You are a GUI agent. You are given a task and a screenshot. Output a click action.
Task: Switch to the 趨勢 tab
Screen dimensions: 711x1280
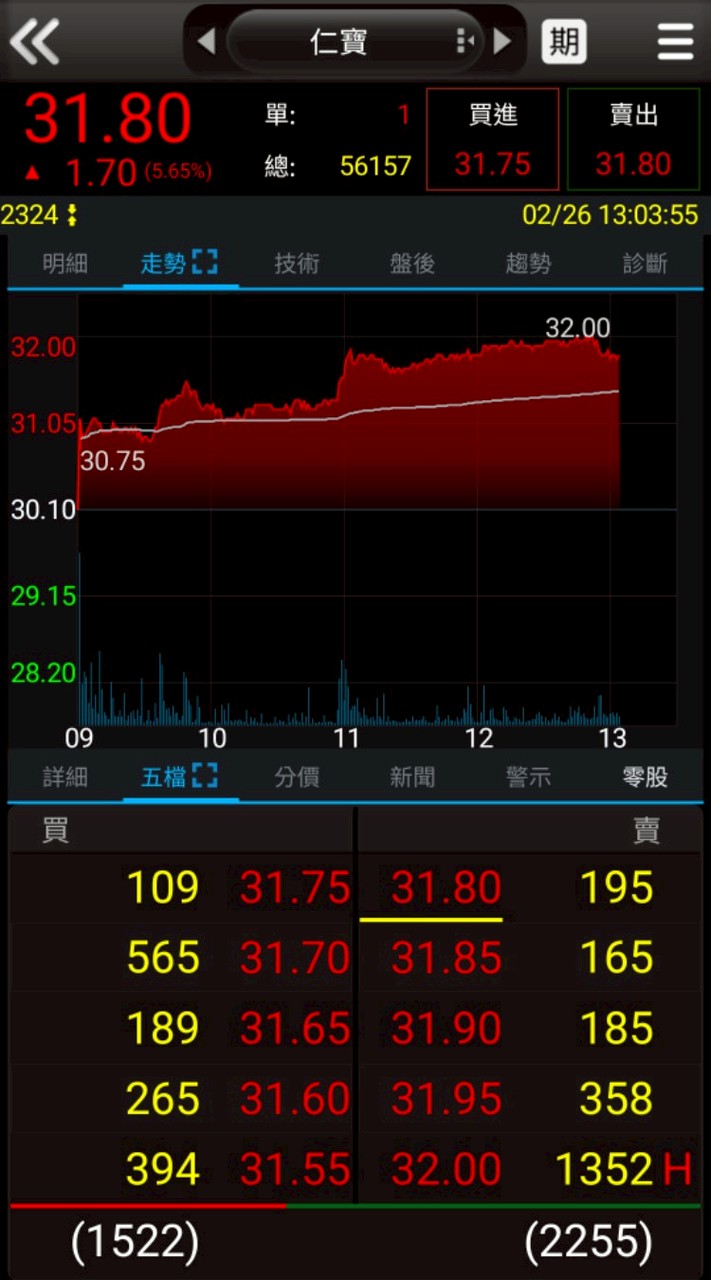(528, 264)
